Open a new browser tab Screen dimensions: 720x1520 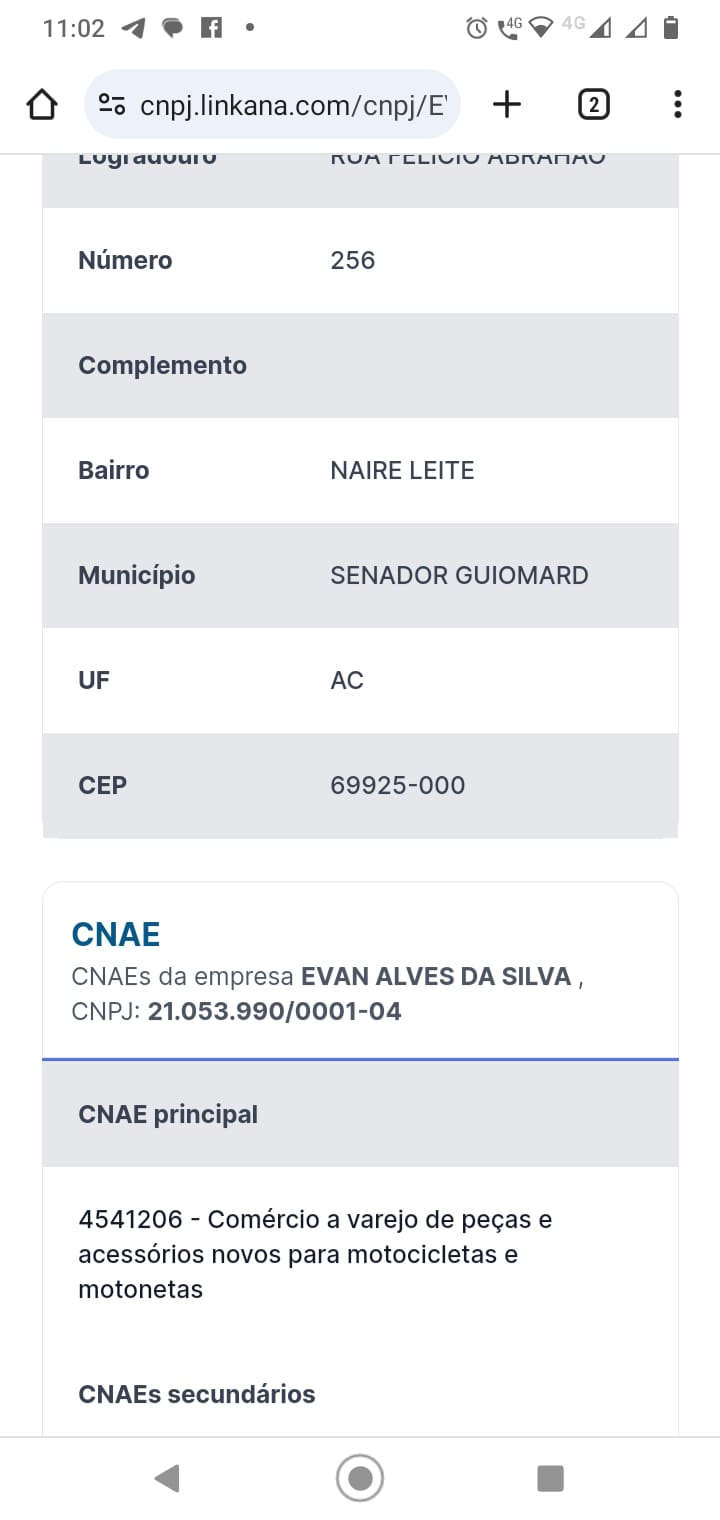(x=507, y=104)
